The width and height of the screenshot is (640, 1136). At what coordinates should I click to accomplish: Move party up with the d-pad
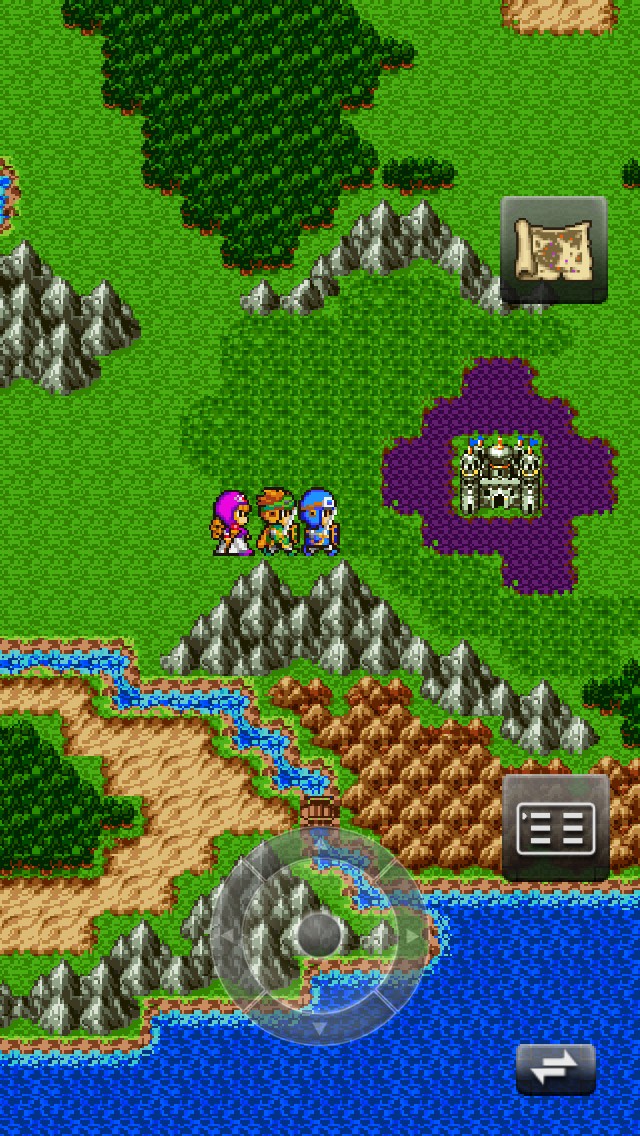point(320,856)
